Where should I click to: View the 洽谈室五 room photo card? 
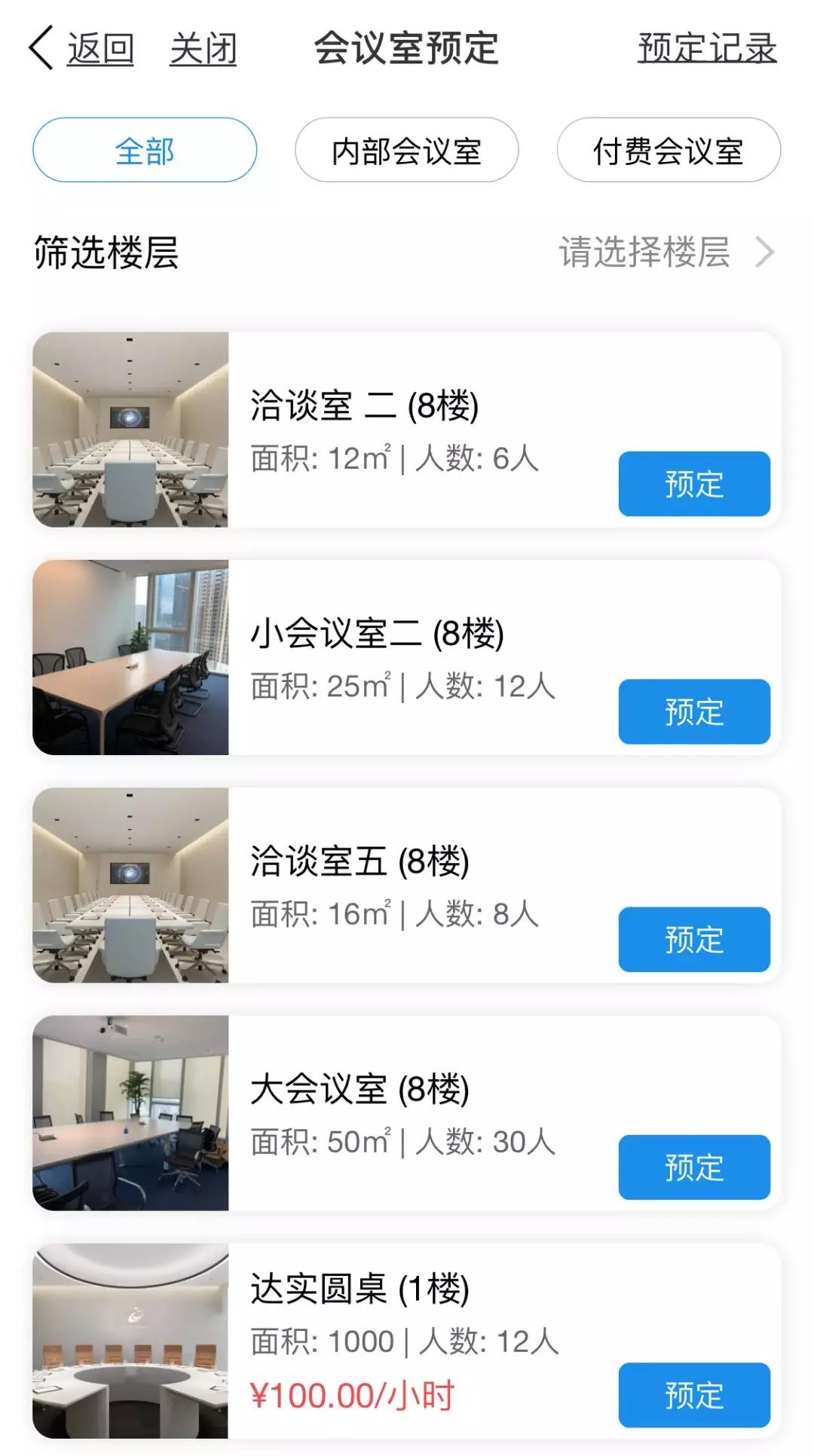130,886
